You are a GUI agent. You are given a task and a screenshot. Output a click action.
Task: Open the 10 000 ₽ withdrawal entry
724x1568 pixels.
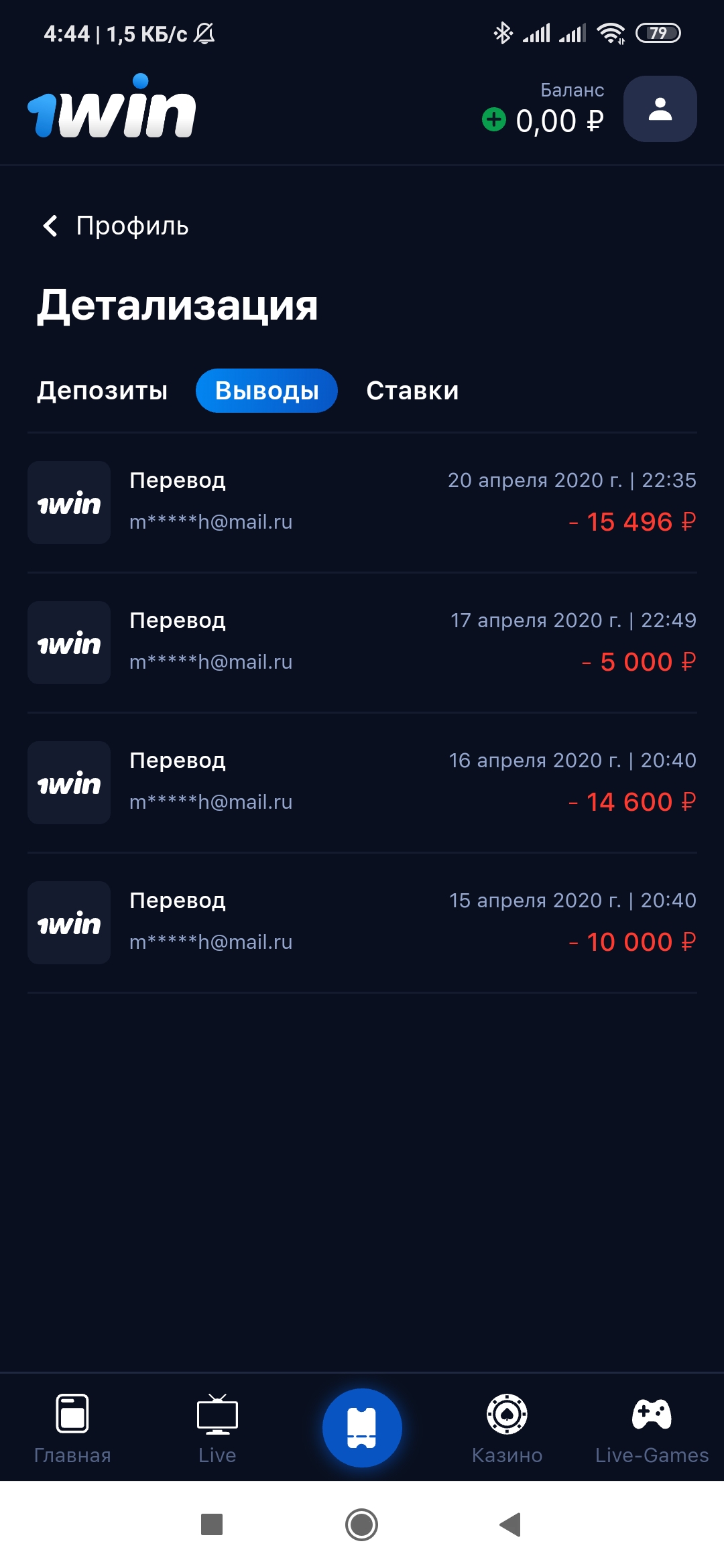point(362,923)
